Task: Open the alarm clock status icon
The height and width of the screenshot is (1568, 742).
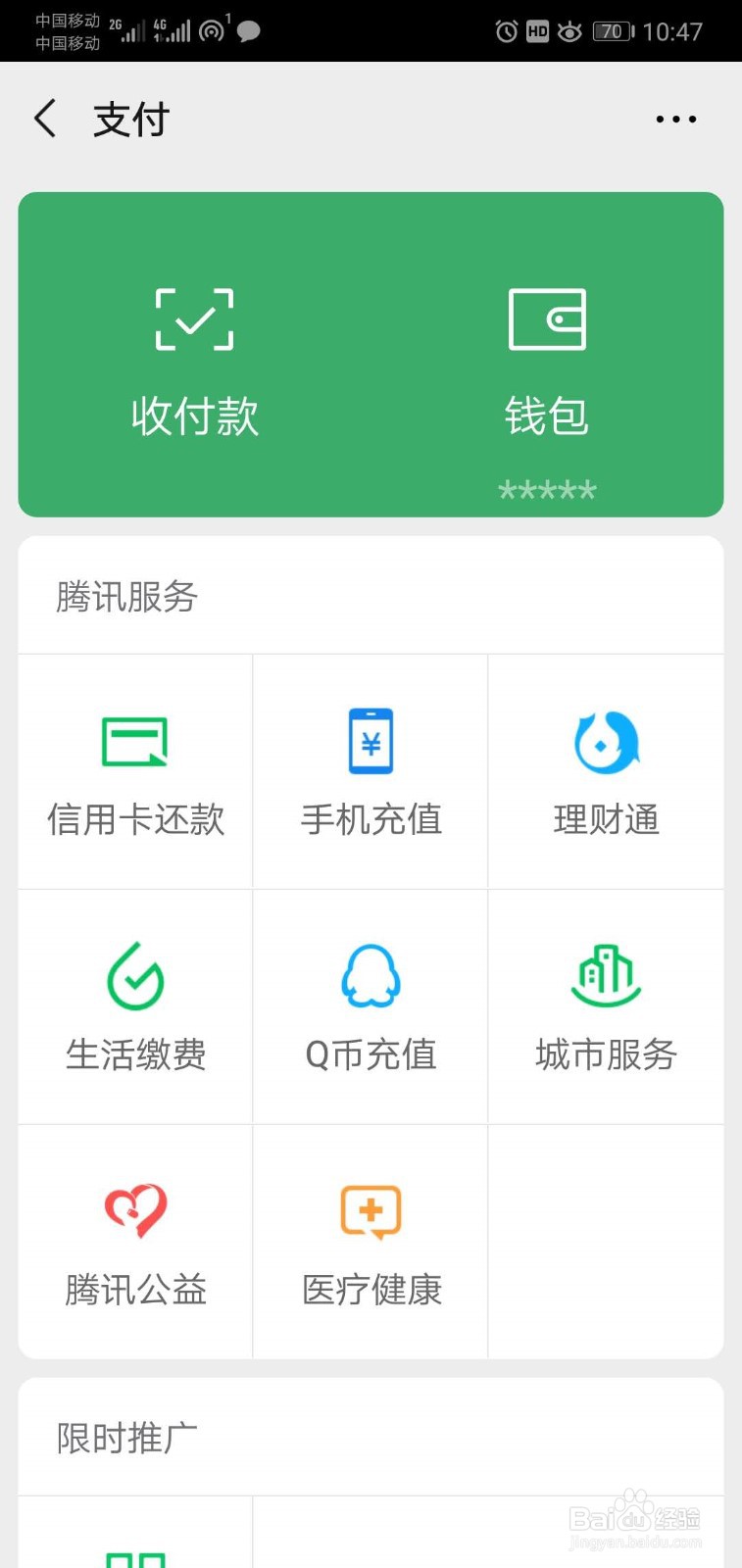Action: (x=505, y=30)
